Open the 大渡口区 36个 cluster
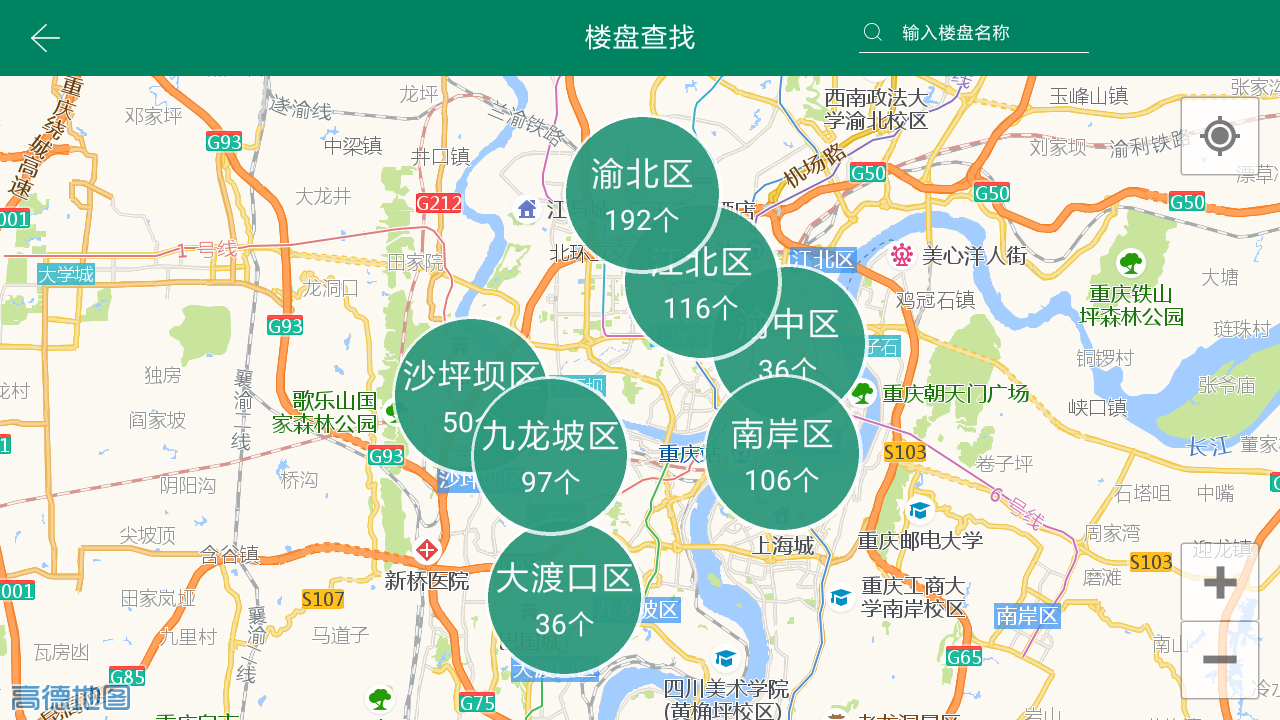Screen dimensions: 1280x720 [x=565, y=600]
